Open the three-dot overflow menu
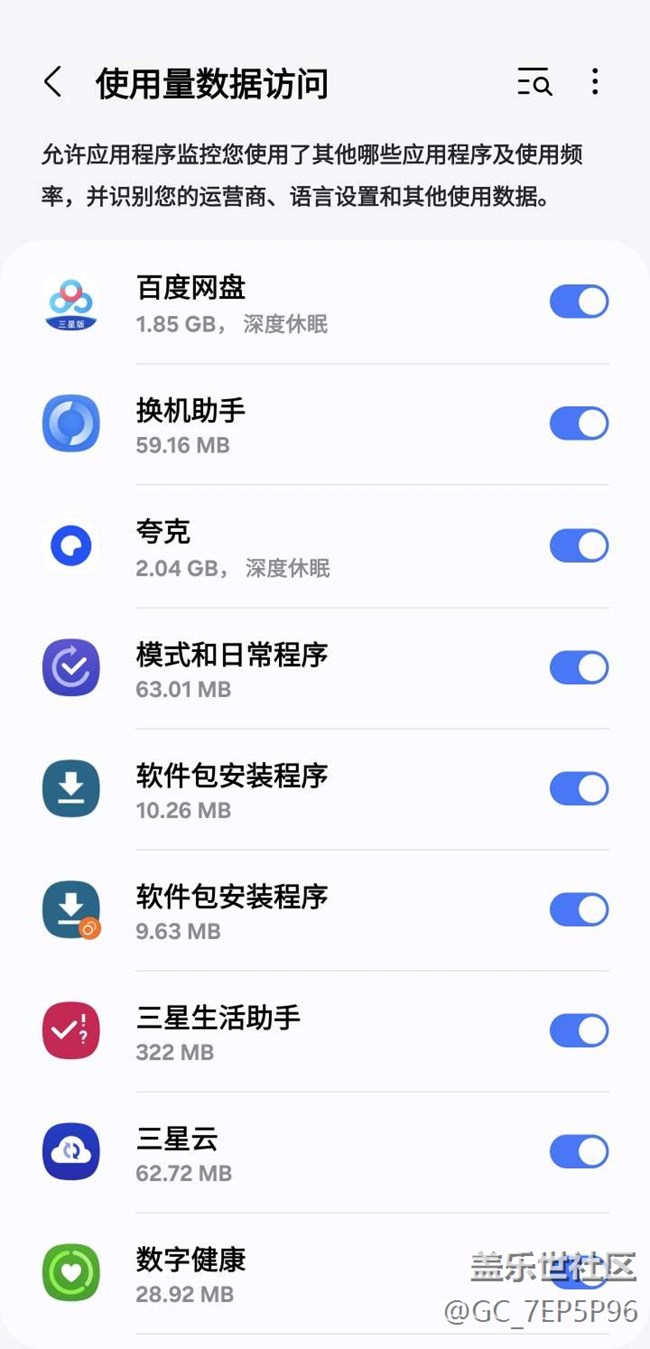The image size is (650, 1349). [595, 83]
